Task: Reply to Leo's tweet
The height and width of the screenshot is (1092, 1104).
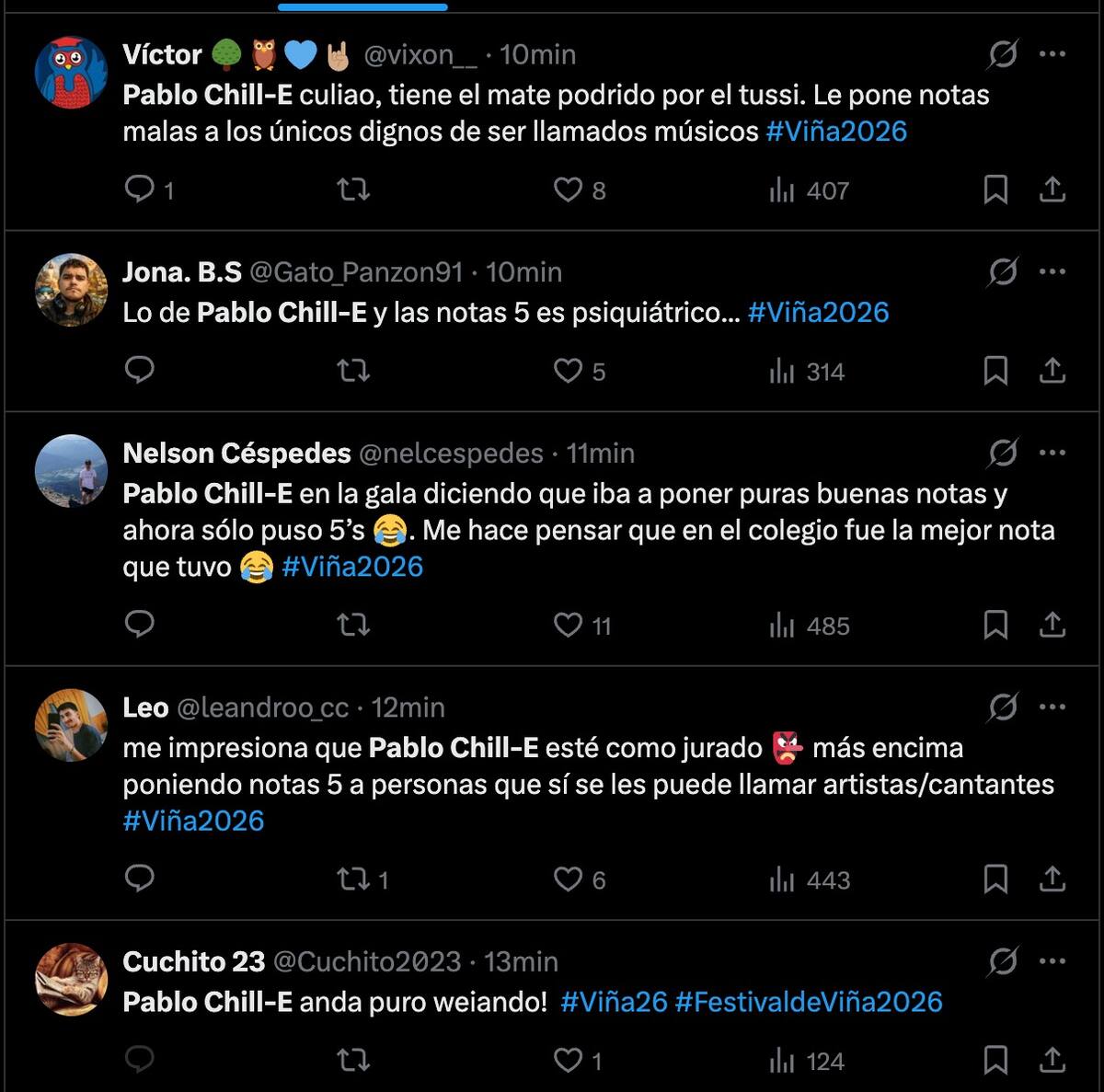Action: point(140,879)
